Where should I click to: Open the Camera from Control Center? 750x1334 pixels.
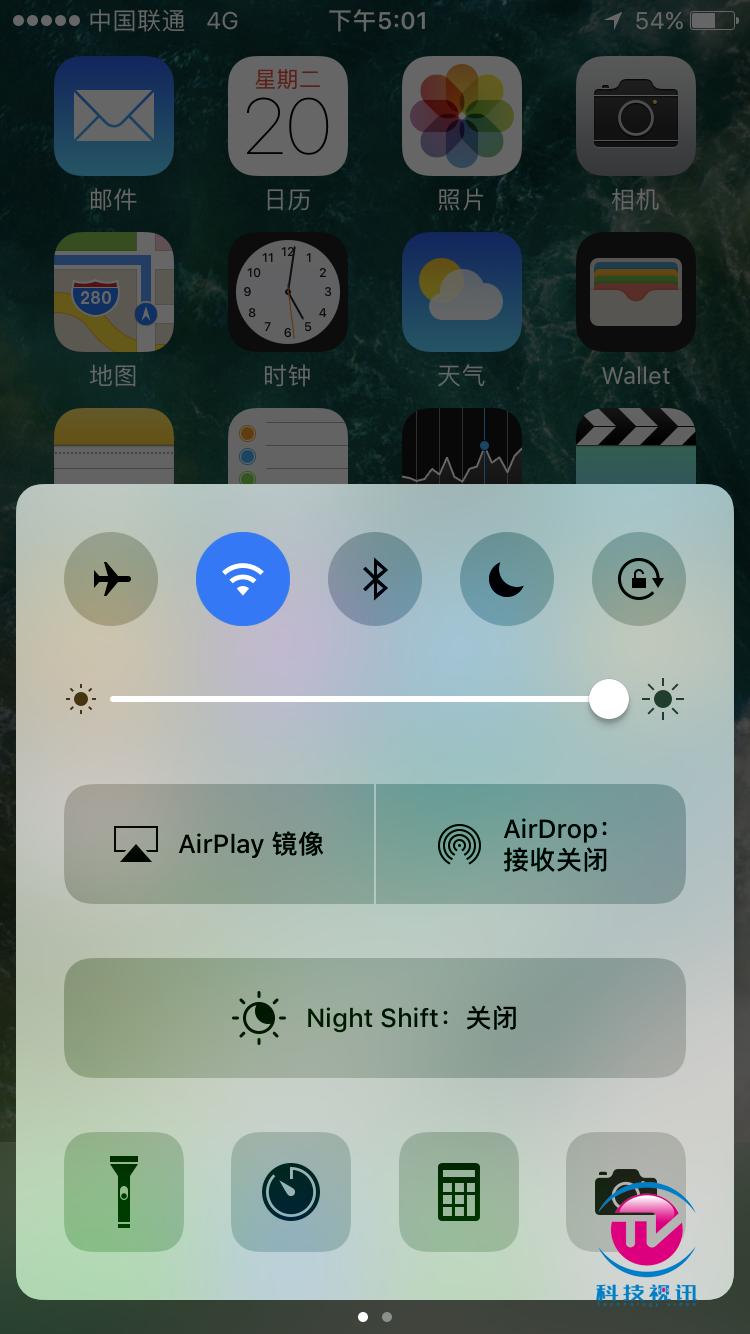[x=626, y=1191]
